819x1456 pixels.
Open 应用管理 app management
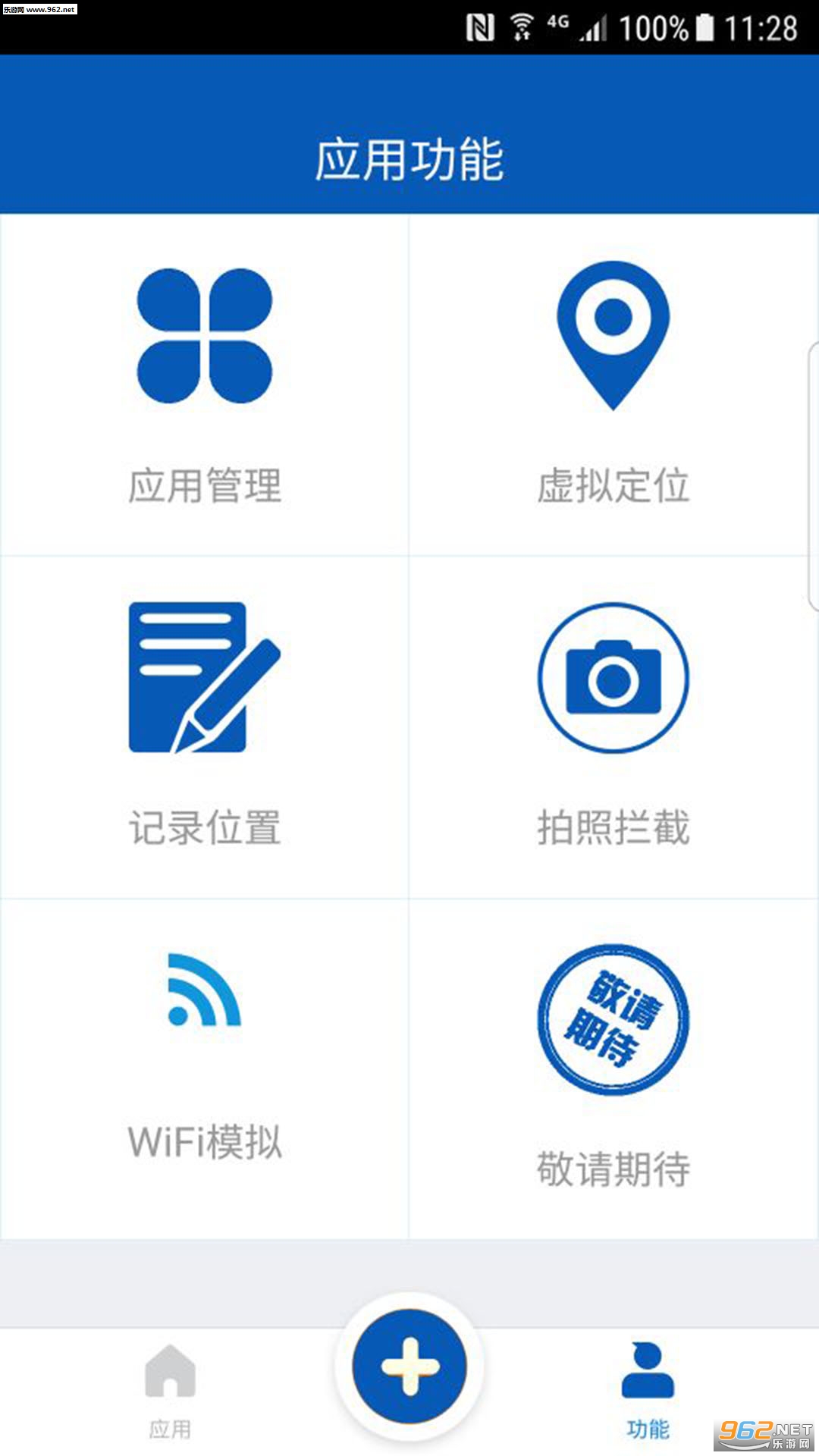(x=205, y=385)
